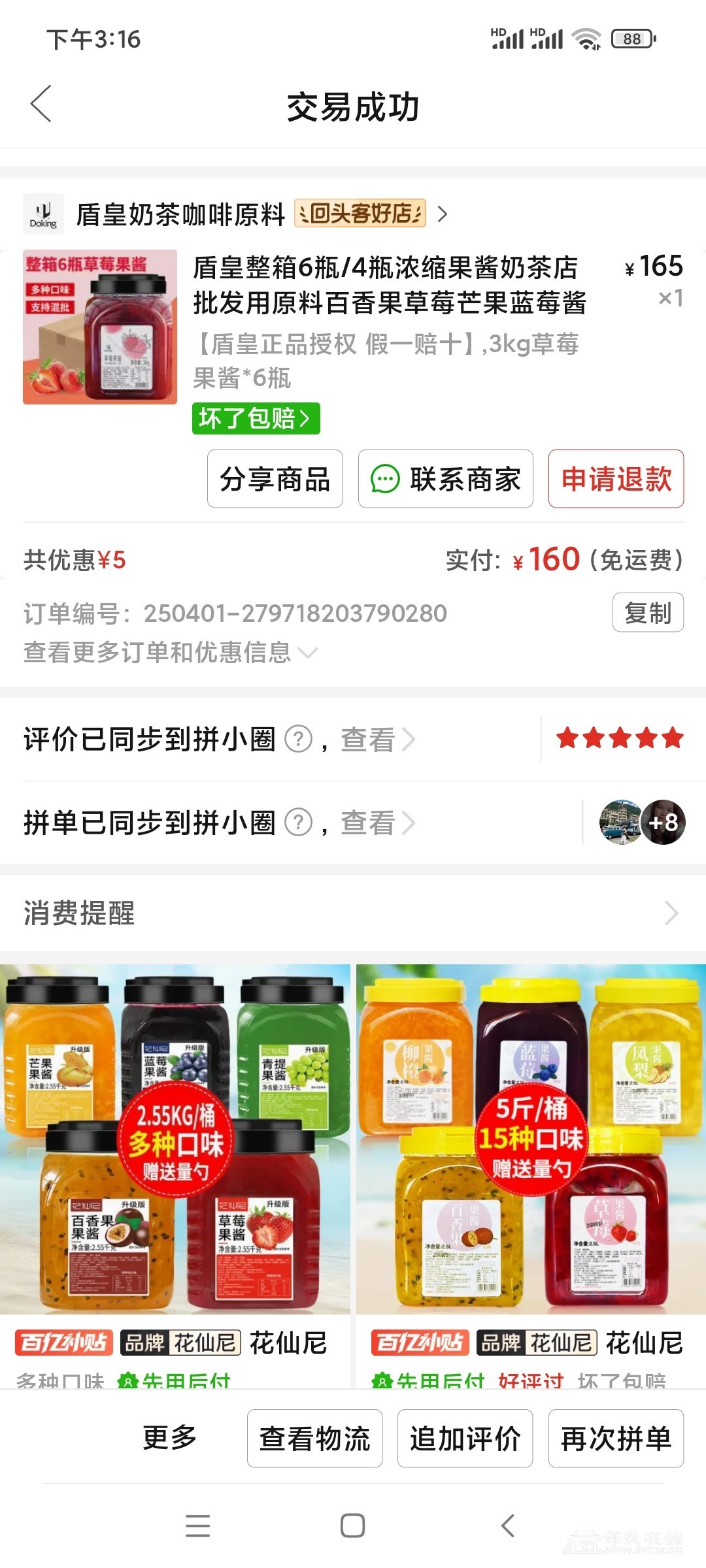Open the 消费提醒 row
This screenshot has width=706, height=1568.
coord(353,913)
